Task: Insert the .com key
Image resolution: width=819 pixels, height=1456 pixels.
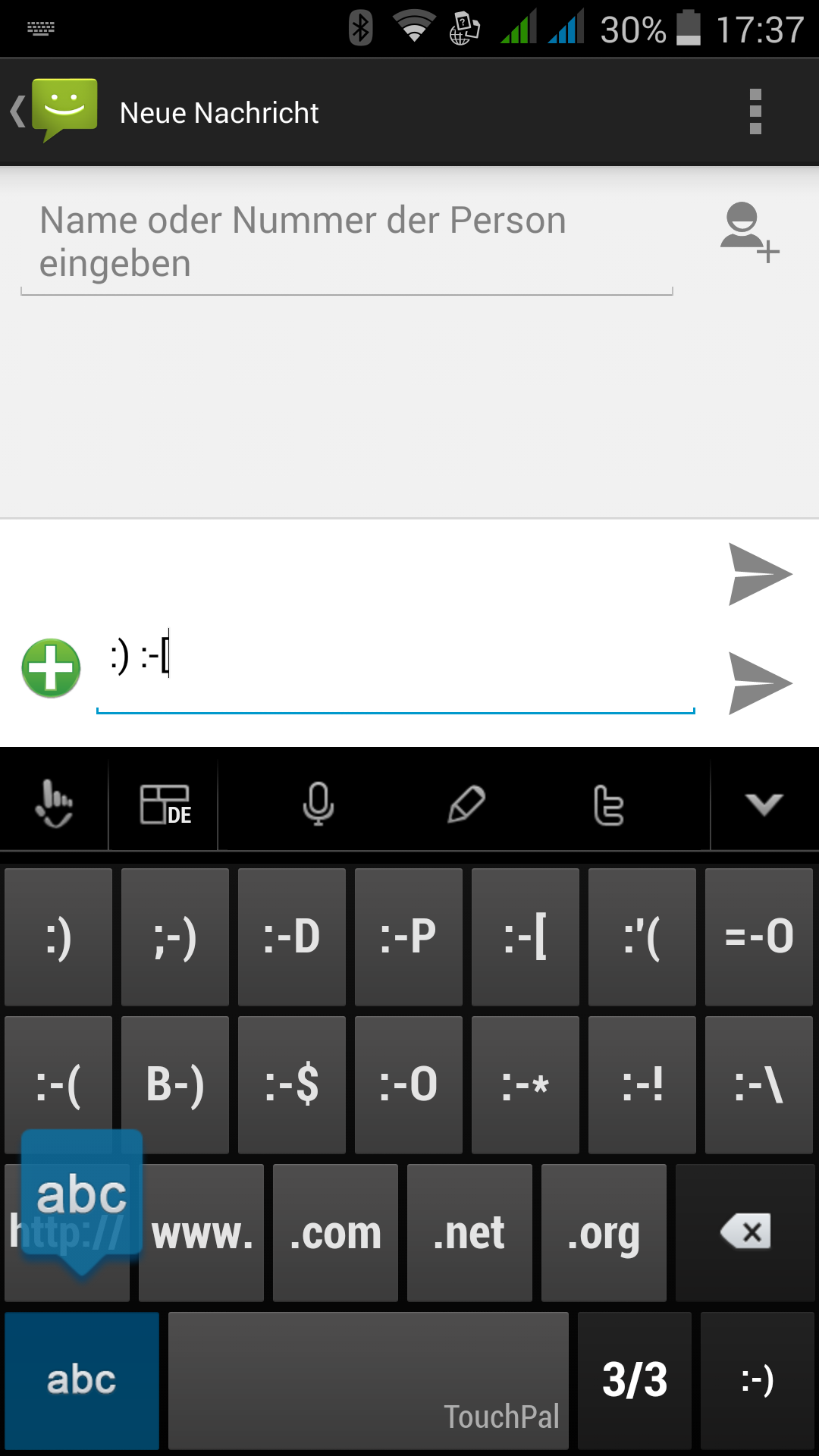Action: (335, 1233)
